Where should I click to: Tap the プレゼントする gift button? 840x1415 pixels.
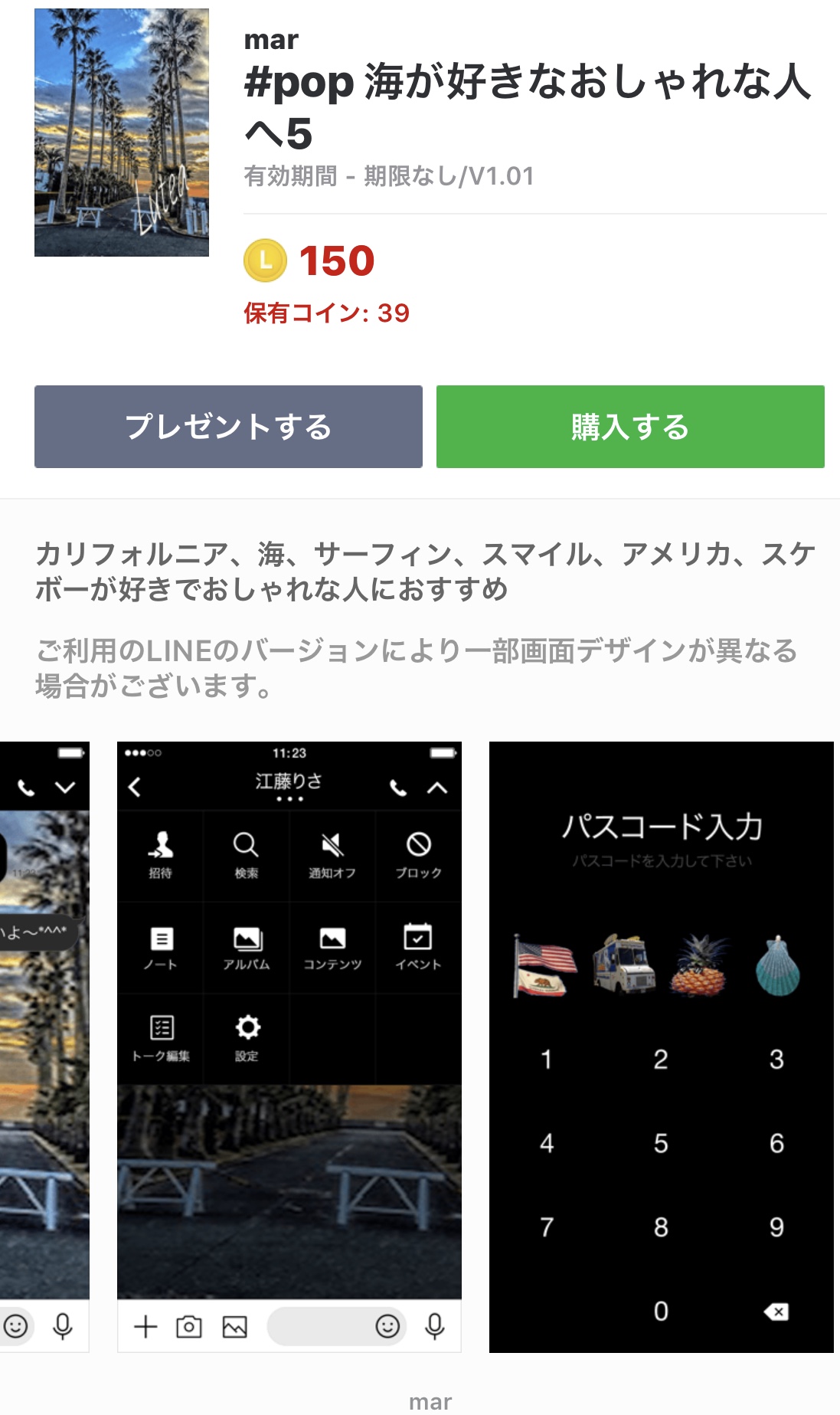[x=228, y=427]
